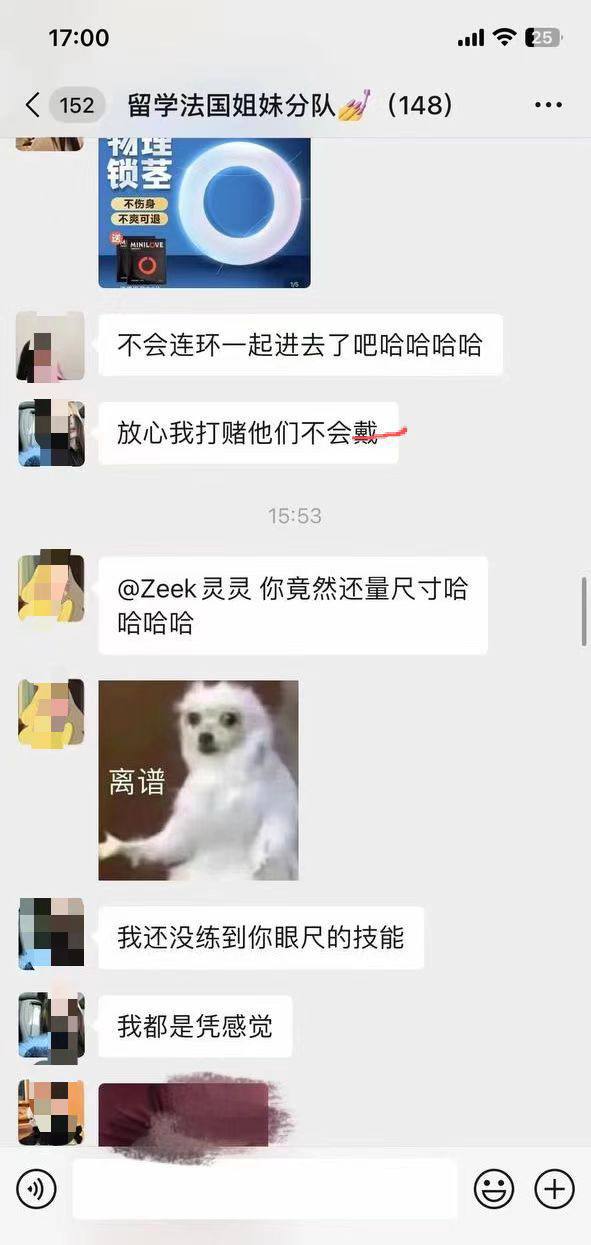Open the plus attachments menu
Screen dimensions: 591x1245
[x=554, y=1189]
